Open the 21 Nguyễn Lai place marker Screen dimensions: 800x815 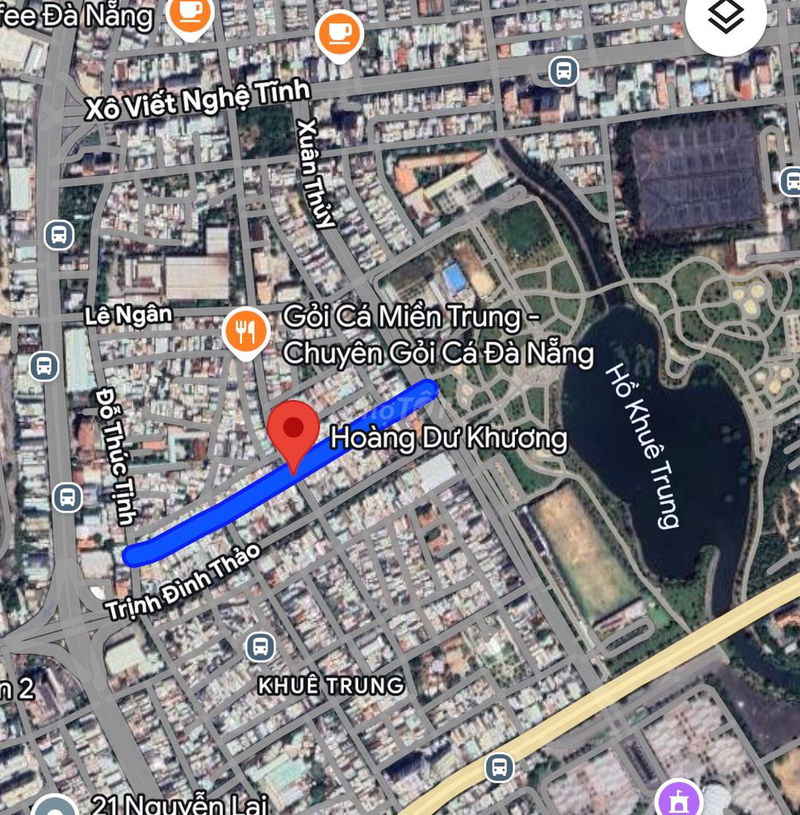click(x=53, y=805)
